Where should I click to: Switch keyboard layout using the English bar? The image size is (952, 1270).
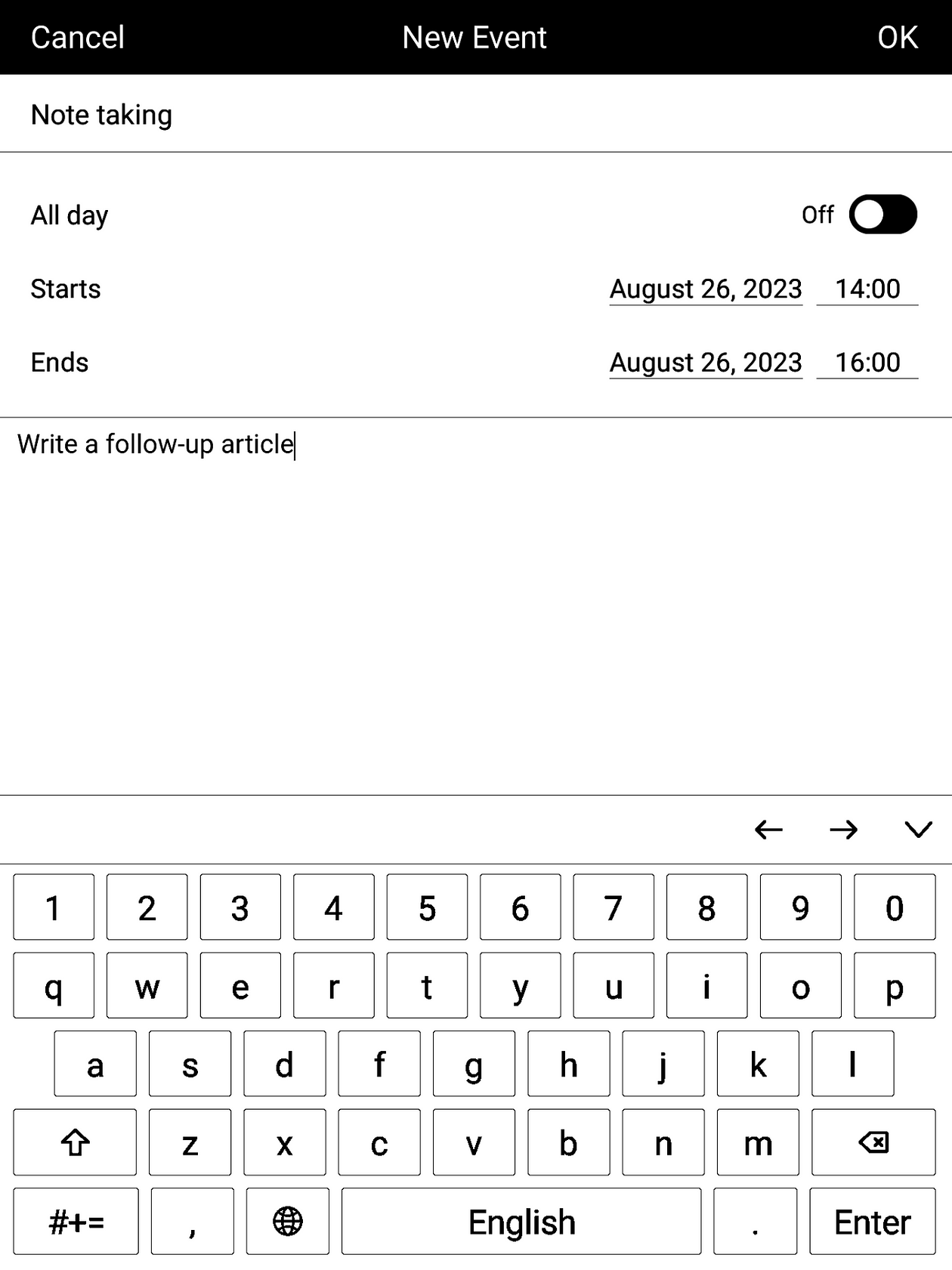click(521, 1222)
